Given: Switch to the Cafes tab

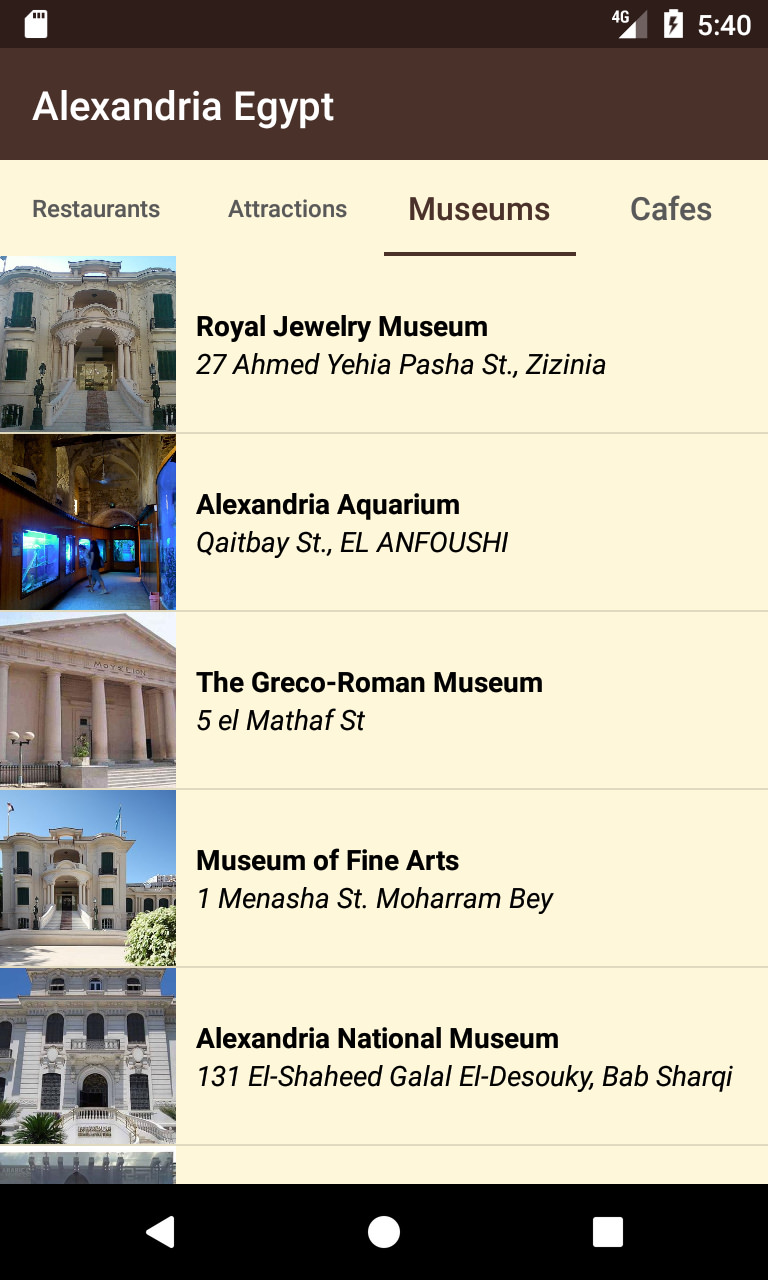Looking at the screenshot, I should [x=671, y=209].
